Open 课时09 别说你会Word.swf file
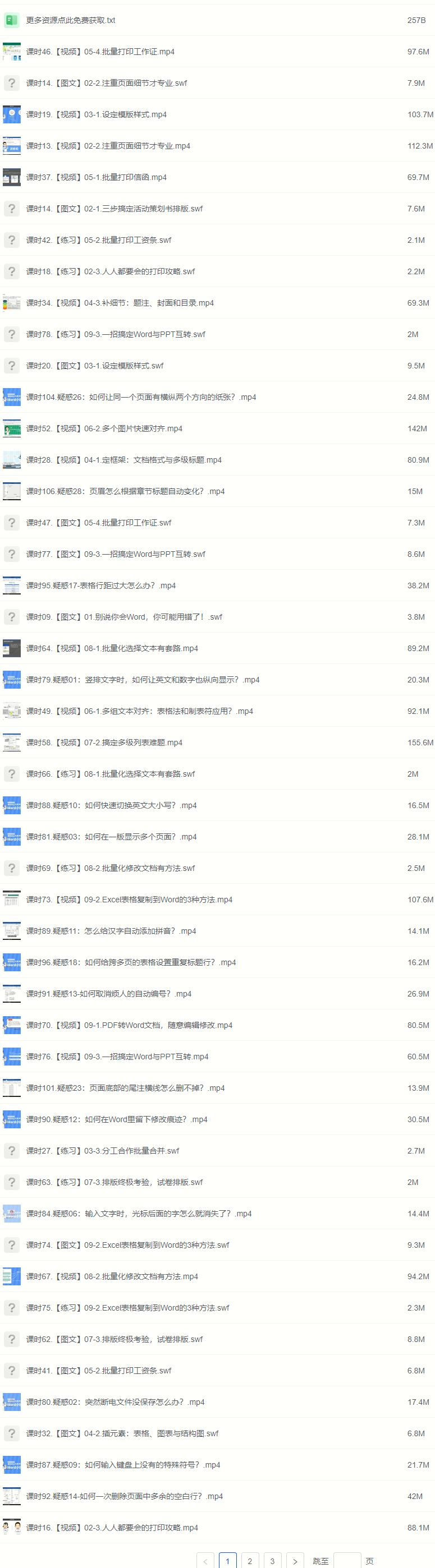 point(123,617)
